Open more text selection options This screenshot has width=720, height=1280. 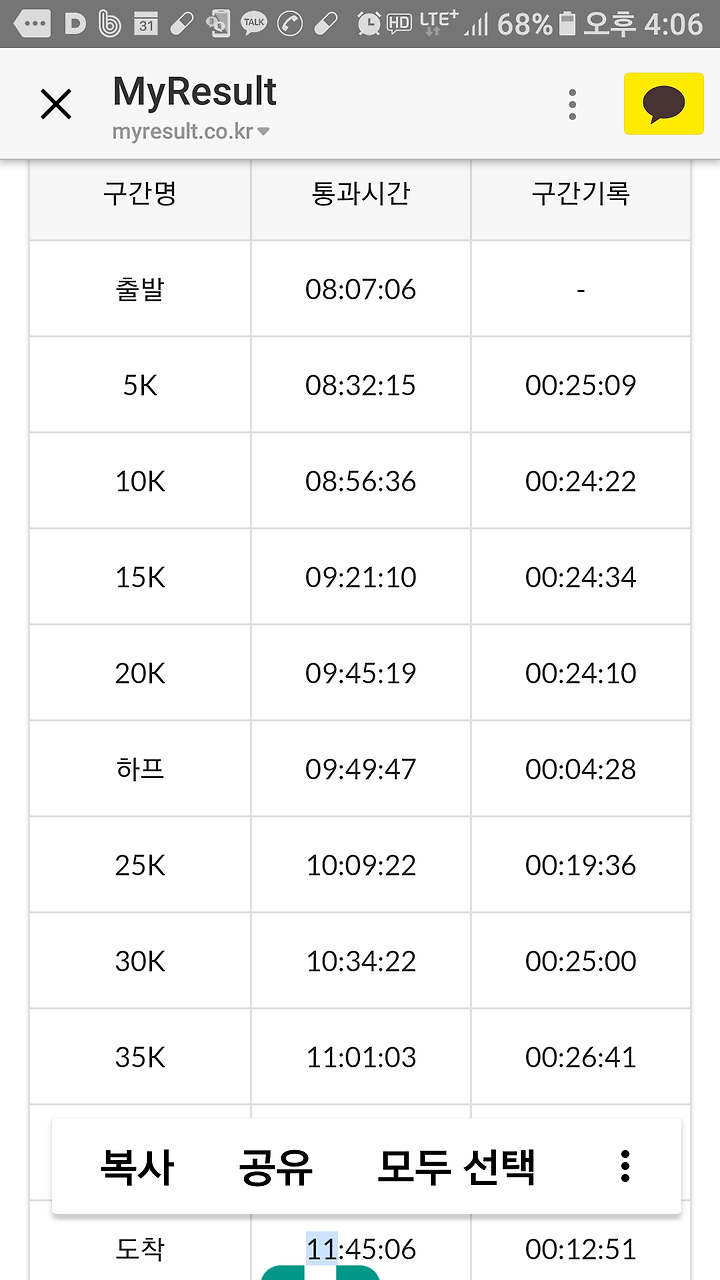point(625,1166)
